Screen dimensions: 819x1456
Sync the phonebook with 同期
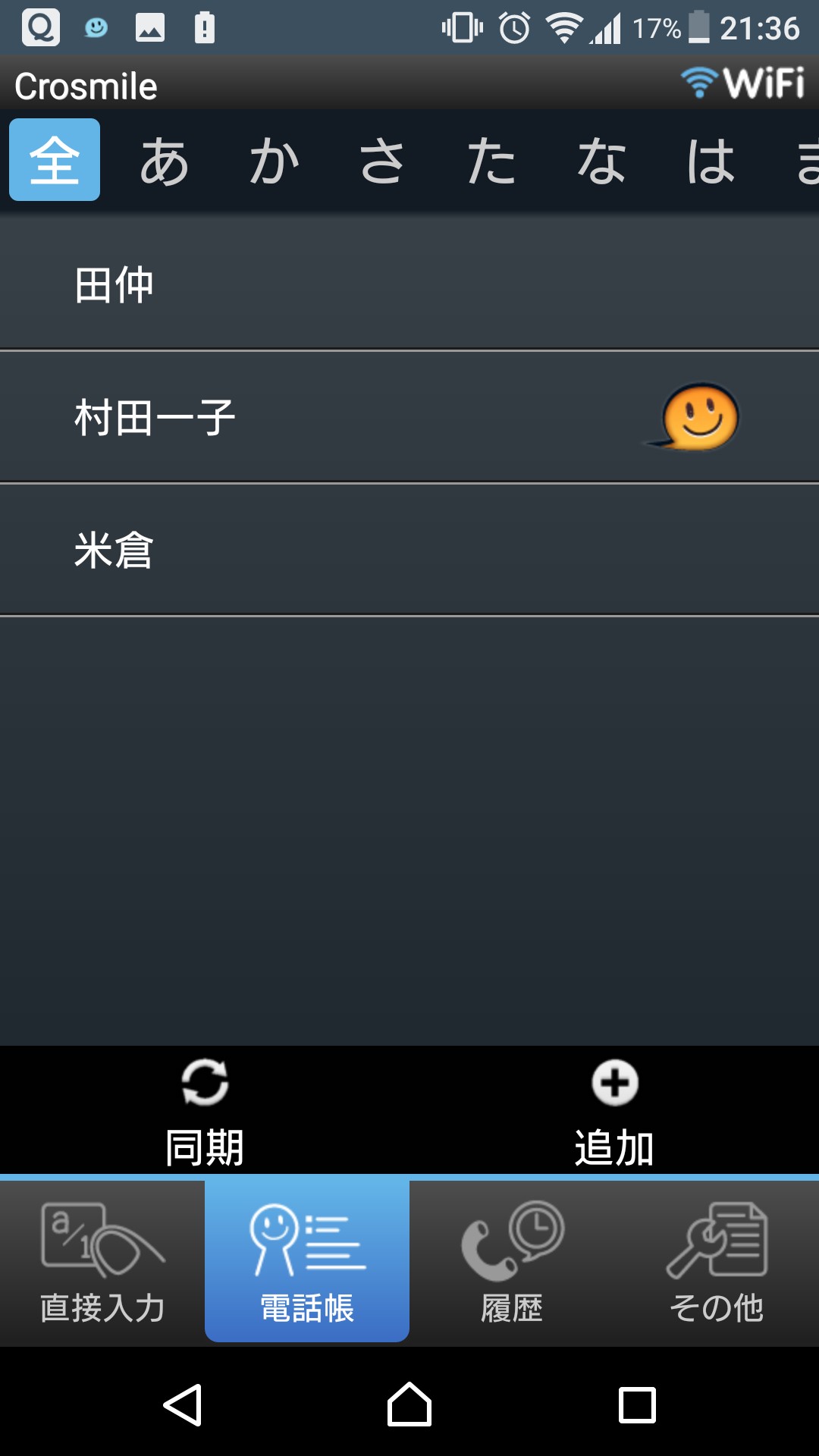205,1111
